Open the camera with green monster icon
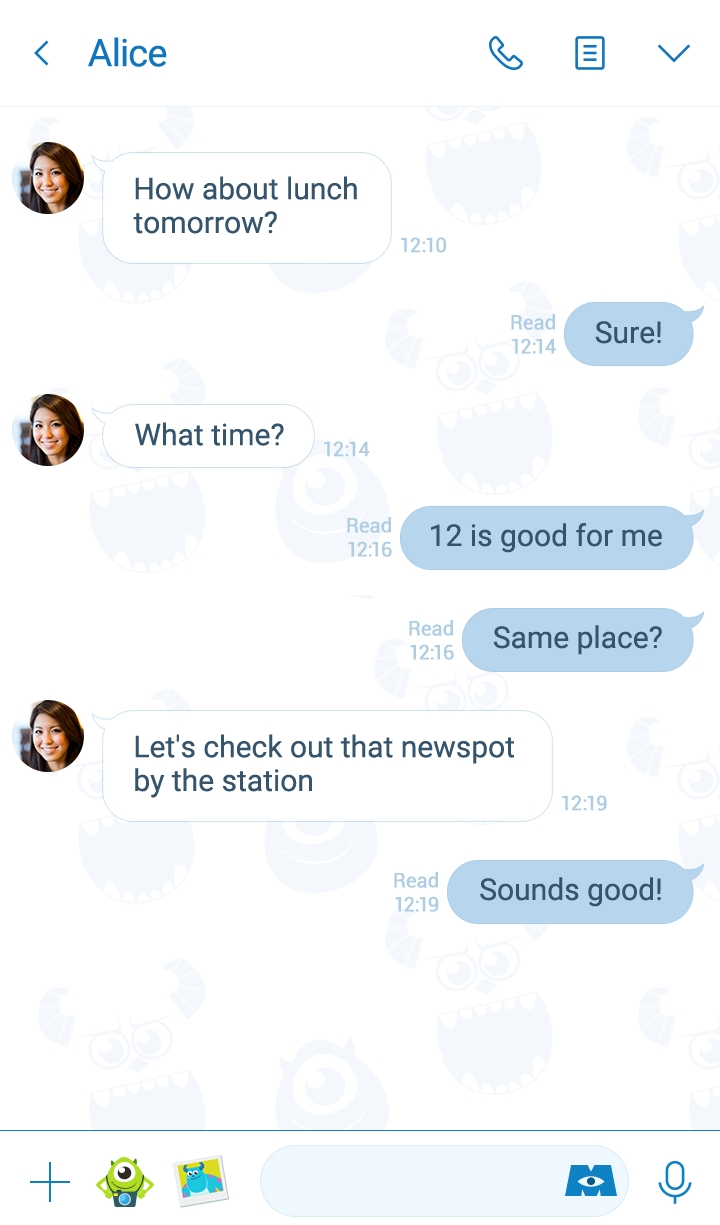This screenshot has height=1225, width=720. (x=124, y=1182)
